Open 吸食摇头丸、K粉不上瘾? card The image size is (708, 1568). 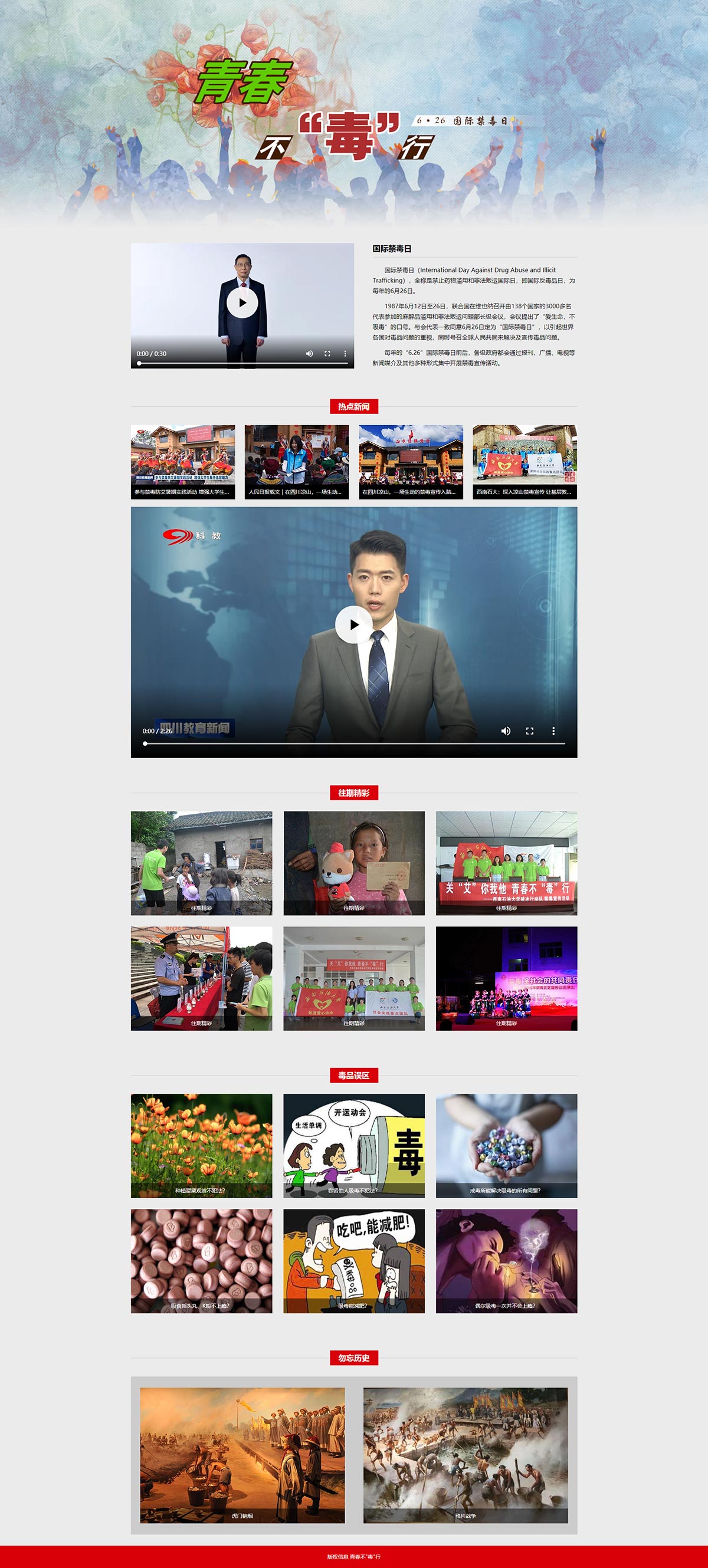point(202,1261)
